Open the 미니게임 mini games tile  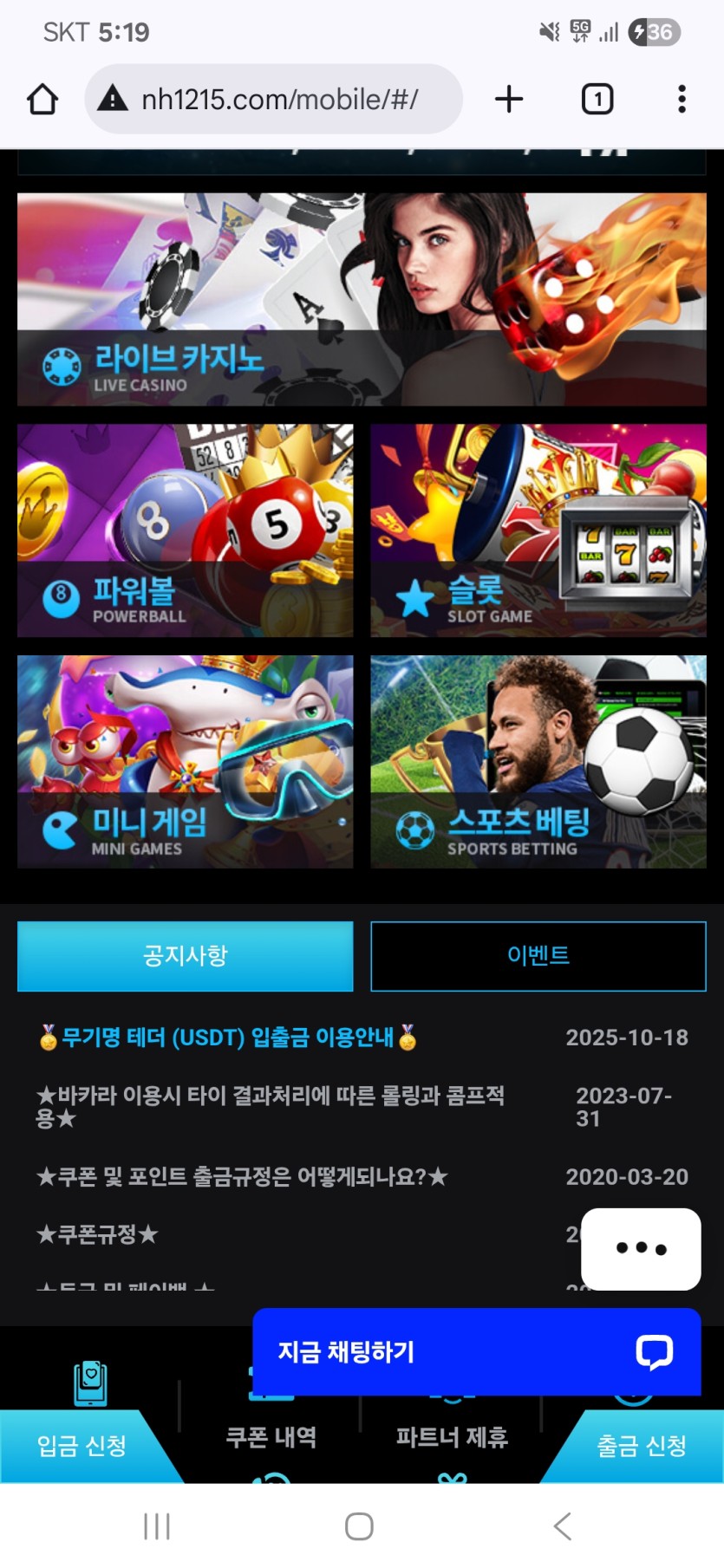point(185,761)
